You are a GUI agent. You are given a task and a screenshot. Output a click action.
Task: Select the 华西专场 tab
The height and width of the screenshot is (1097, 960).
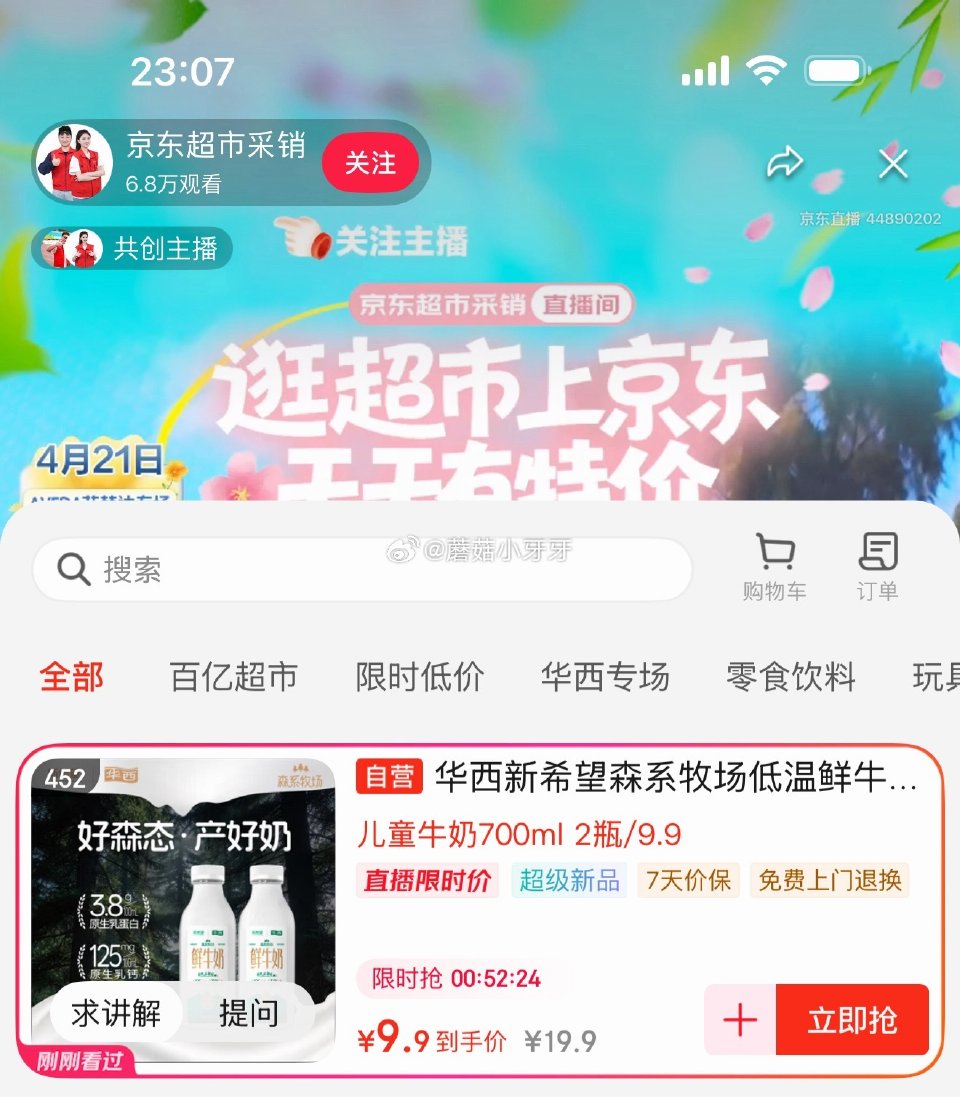point(604,677)
